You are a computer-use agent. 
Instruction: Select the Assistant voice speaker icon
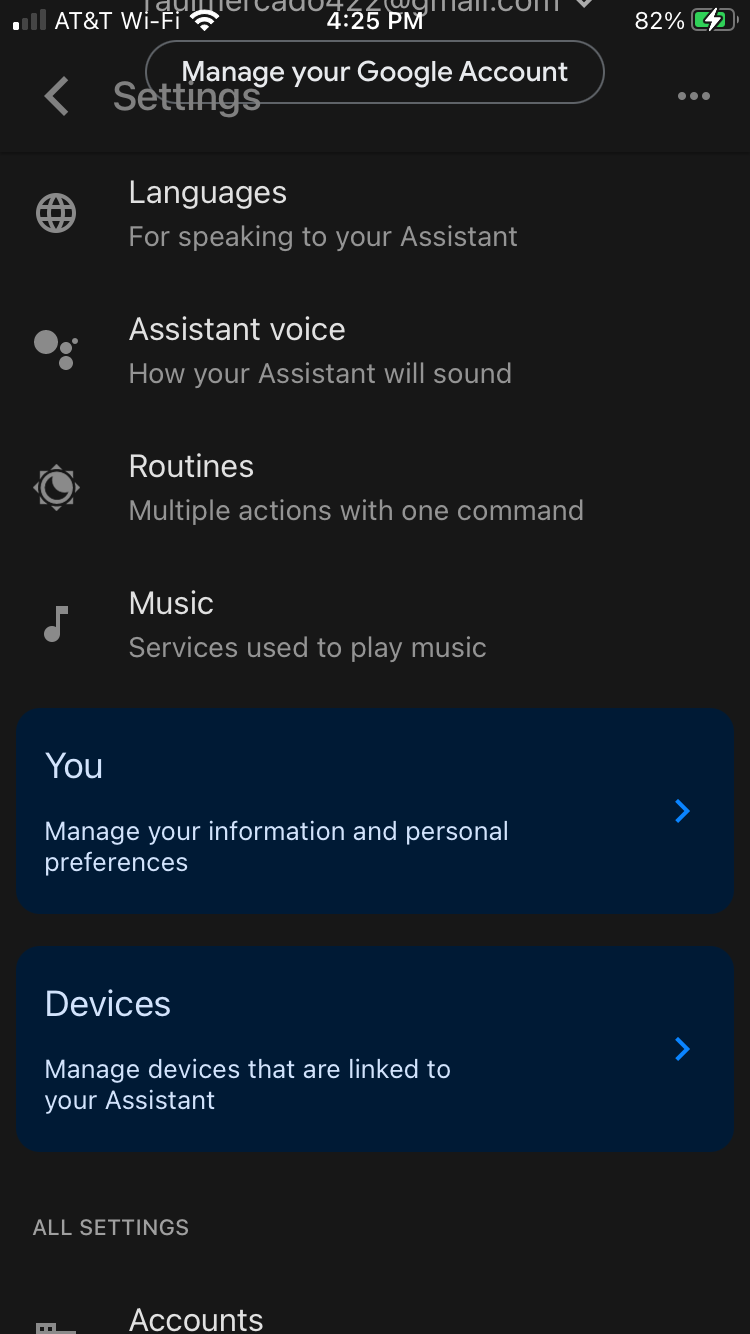point(56,350)
